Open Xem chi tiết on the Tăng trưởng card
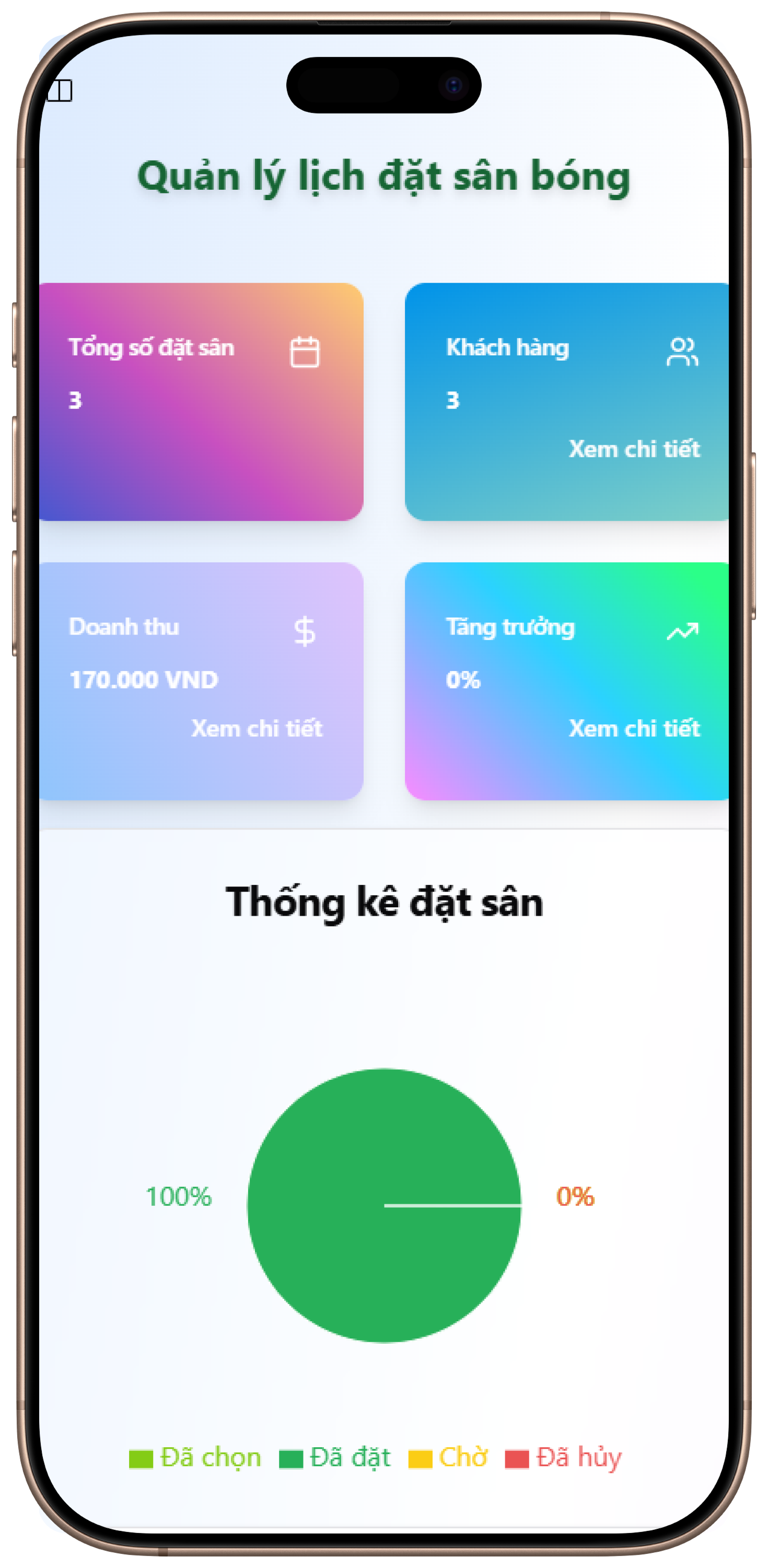Image resolution: width=768 pixels, height=1568 pixels. (635, 729)
